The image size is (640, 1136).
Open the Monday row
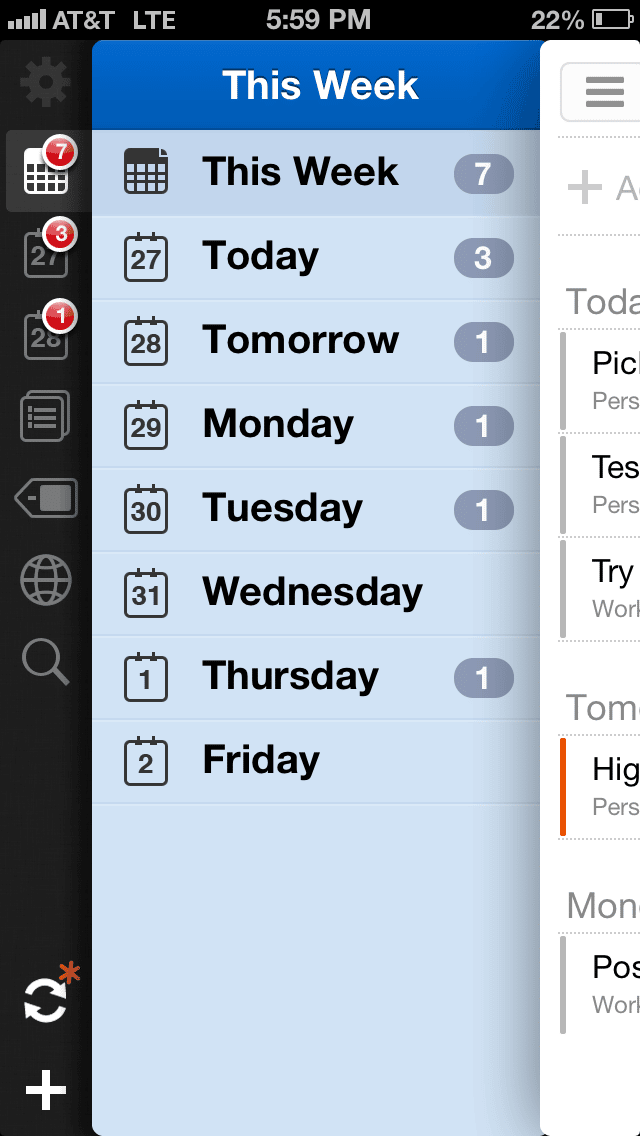(316, 425)
